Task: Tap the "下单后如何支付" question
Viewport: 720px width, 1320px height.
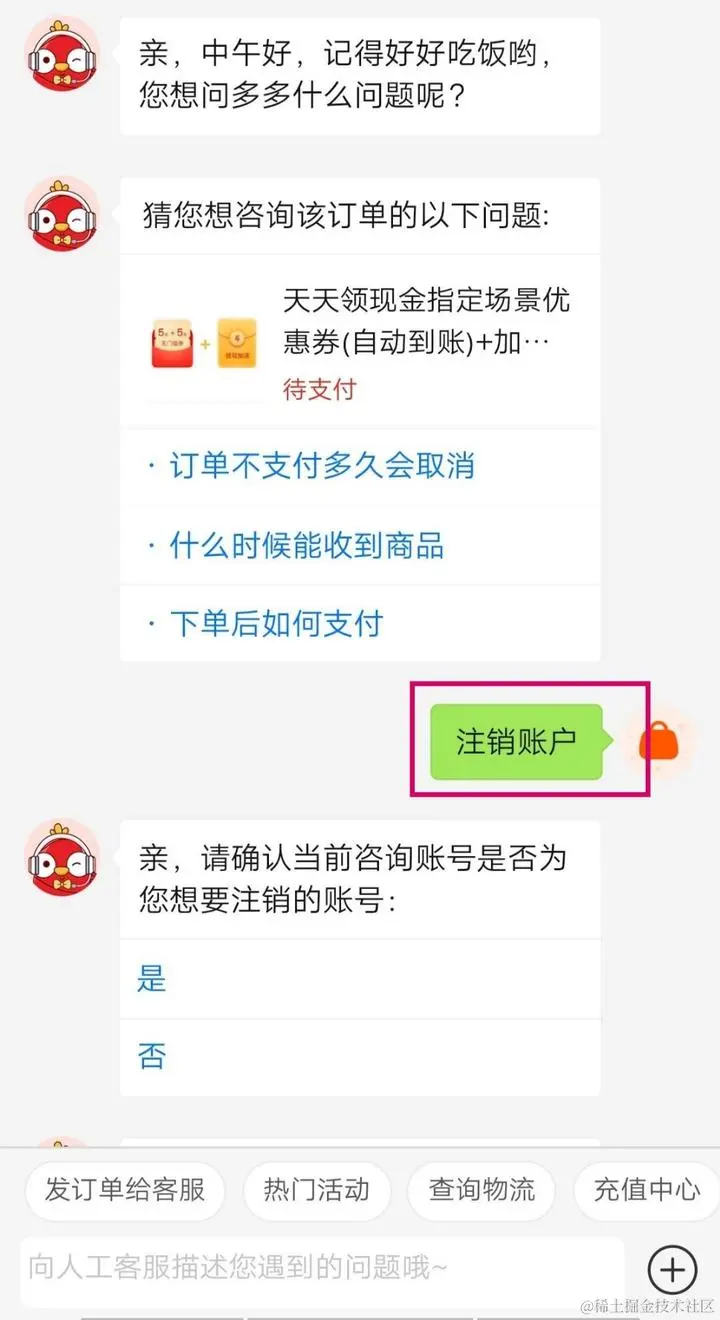Action: (x=276, y=624)
